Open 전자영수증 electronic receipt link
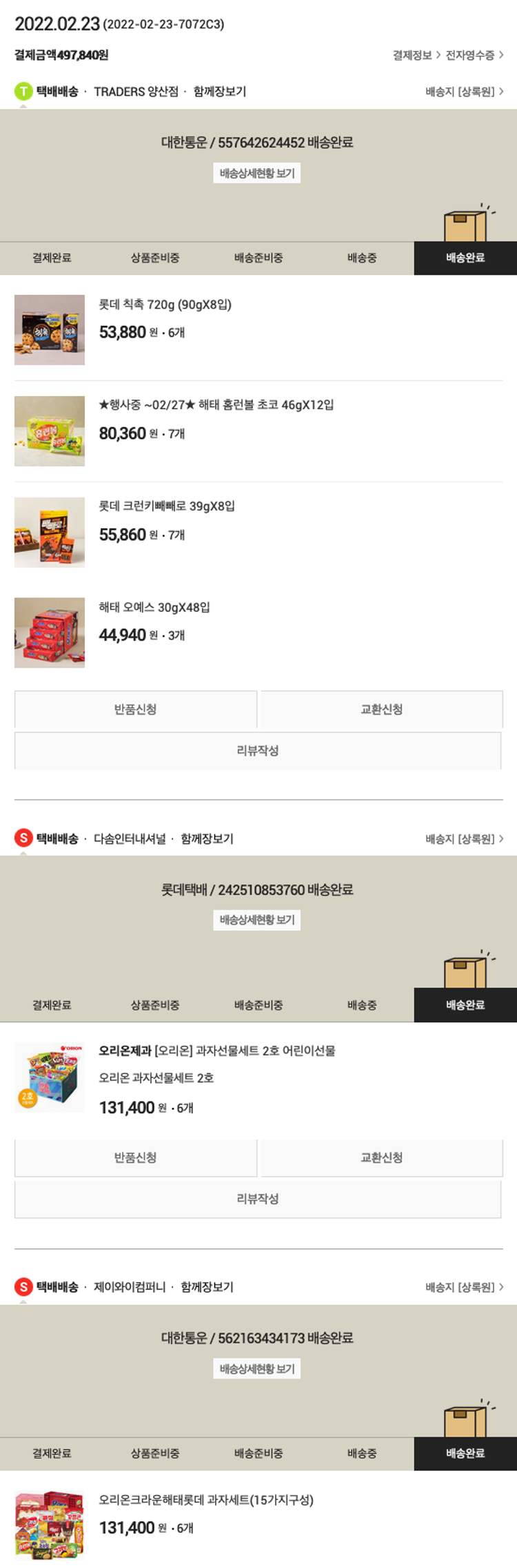Screen dimensions: 517x1568 click(x=474, y=55)
